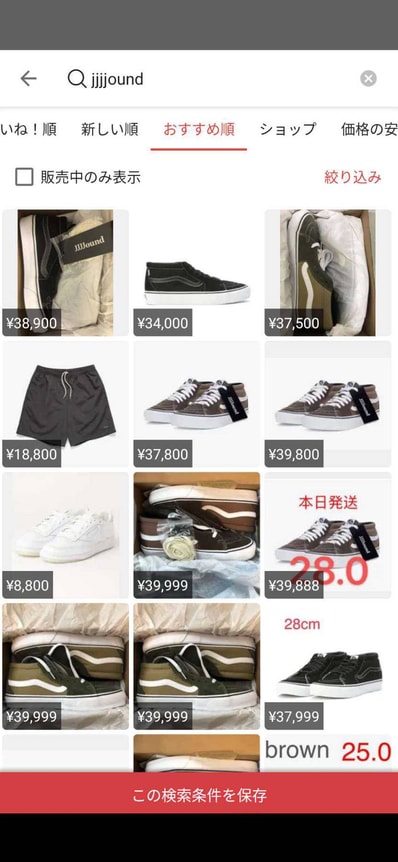The height and width of the screenshot is (862, 398).
Task: Switch to the 新しい順 tab
Action: (x=109, y=129)
